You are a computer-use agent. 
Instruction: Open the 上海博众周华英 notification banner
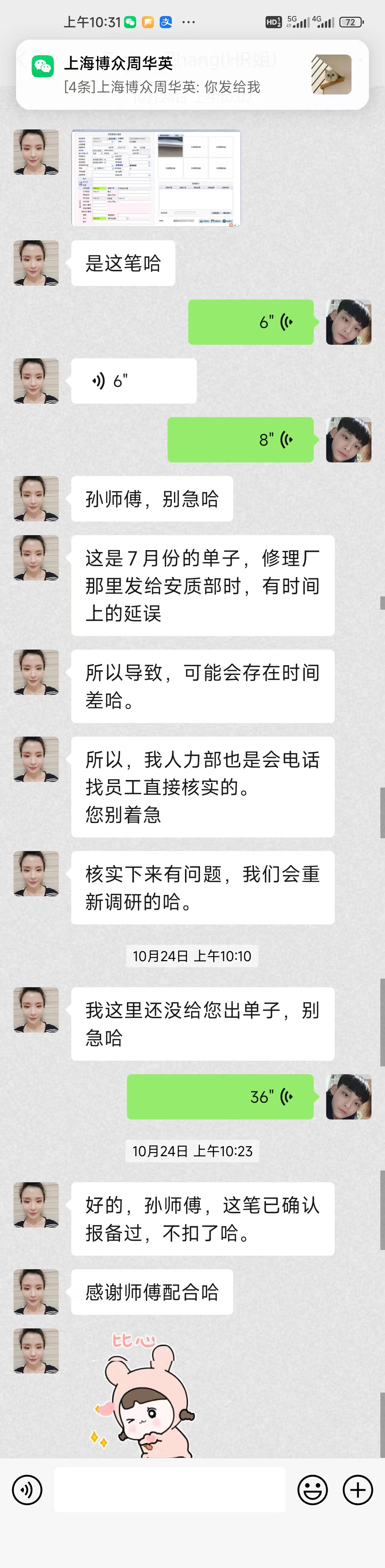[x=192, y=74]
